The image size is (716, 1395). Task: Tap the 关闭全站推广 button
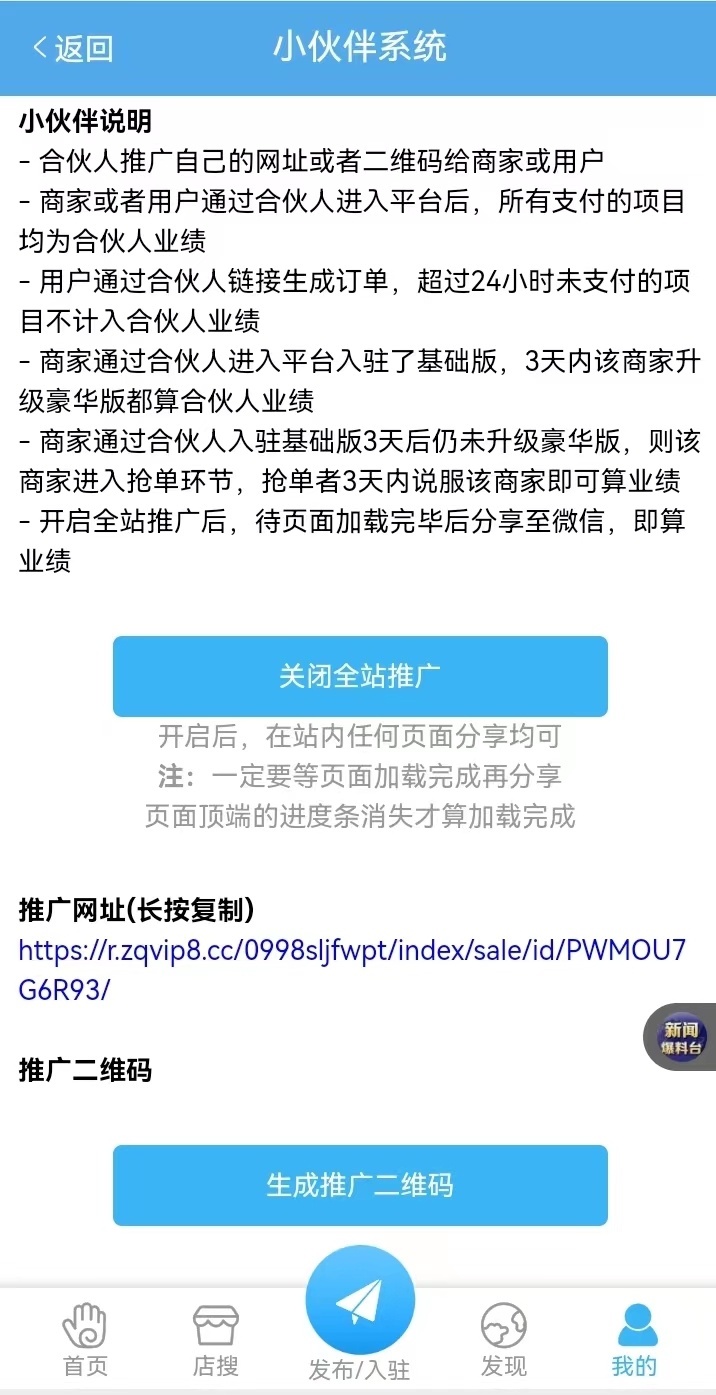pos(360,676)
